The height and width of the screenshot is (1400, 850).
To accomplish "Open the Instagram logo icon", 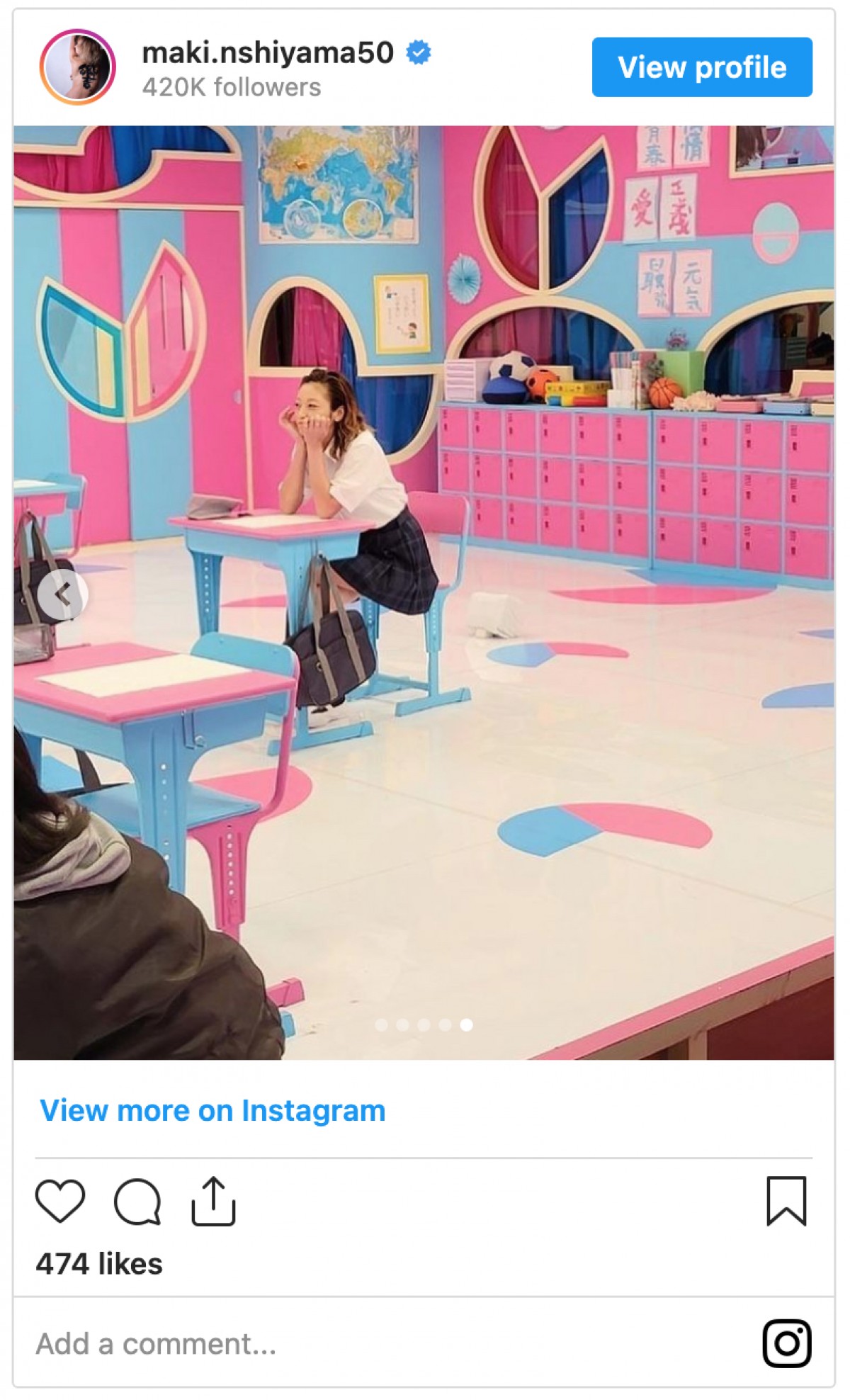I will pos(786,1343).
